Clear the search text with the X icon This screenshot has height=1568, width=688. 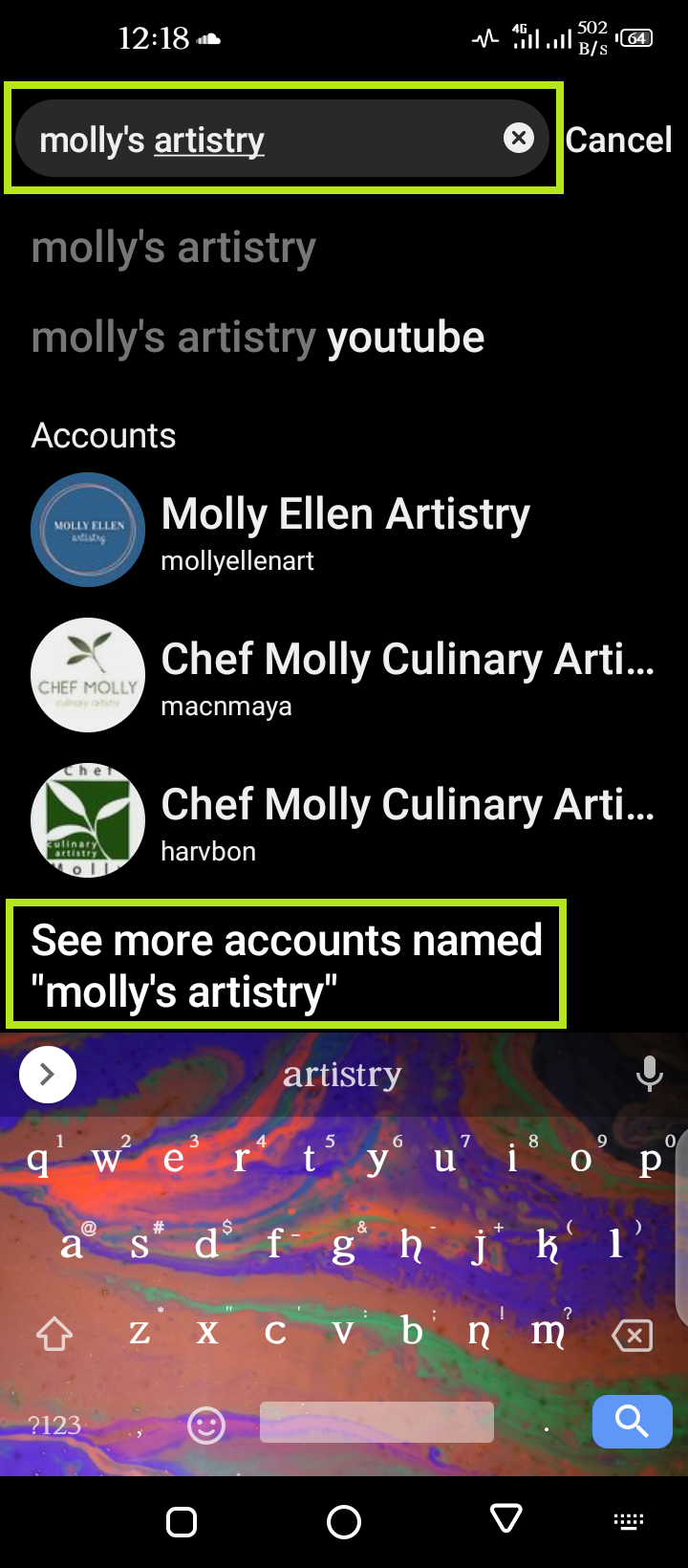point(518,139)
